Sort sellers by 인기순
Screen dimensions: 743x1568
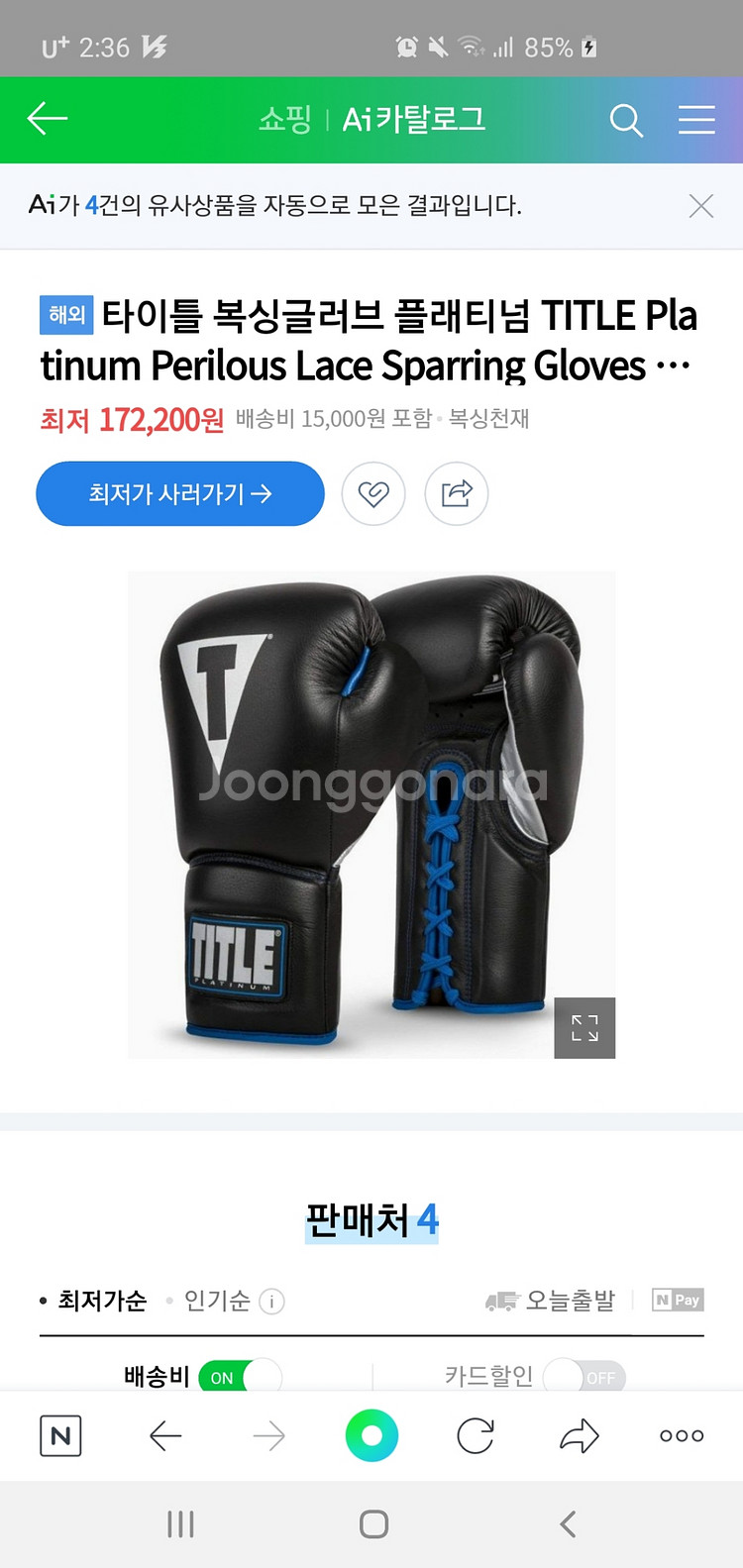[x=217, y=1301]
